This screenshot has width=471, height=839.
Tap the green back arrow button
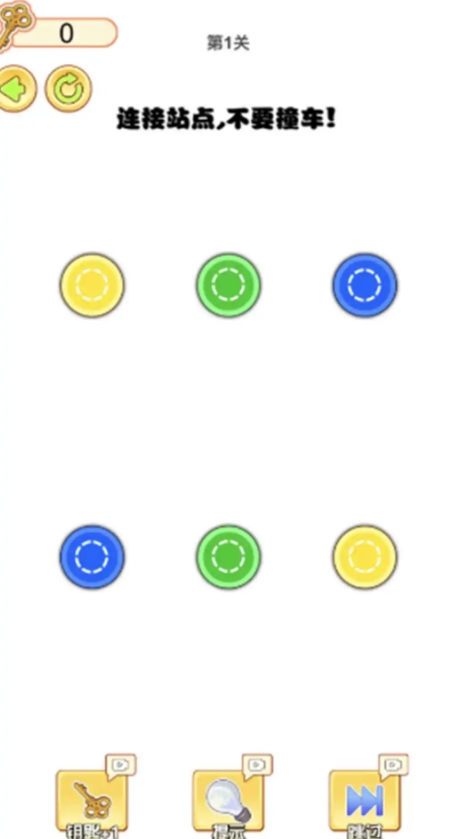tap(15, 89)
